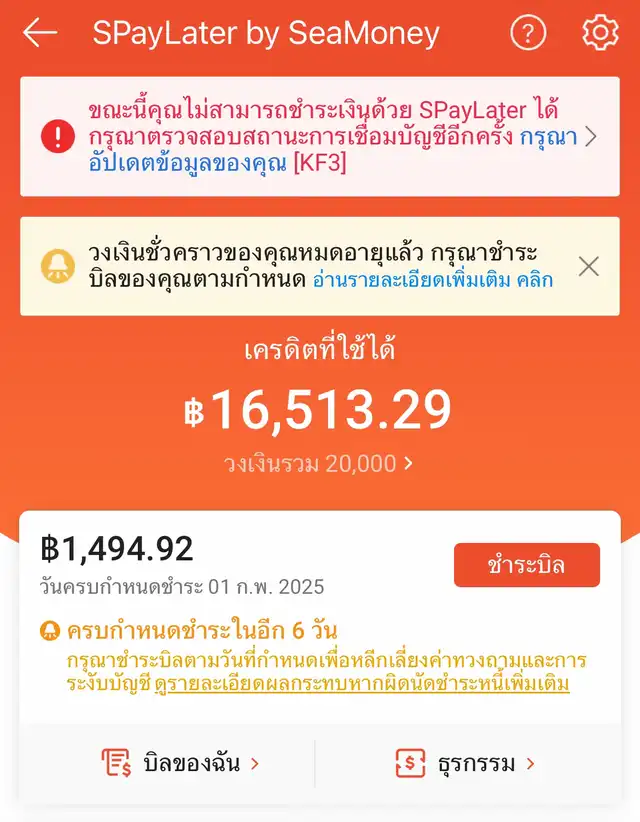Open ดูรายละเอียดผลกระทบหากผิดนัดชำระหนี้เพิ่มเติม link
This screenshot has height=822, width=640.
tap(361, 684)
